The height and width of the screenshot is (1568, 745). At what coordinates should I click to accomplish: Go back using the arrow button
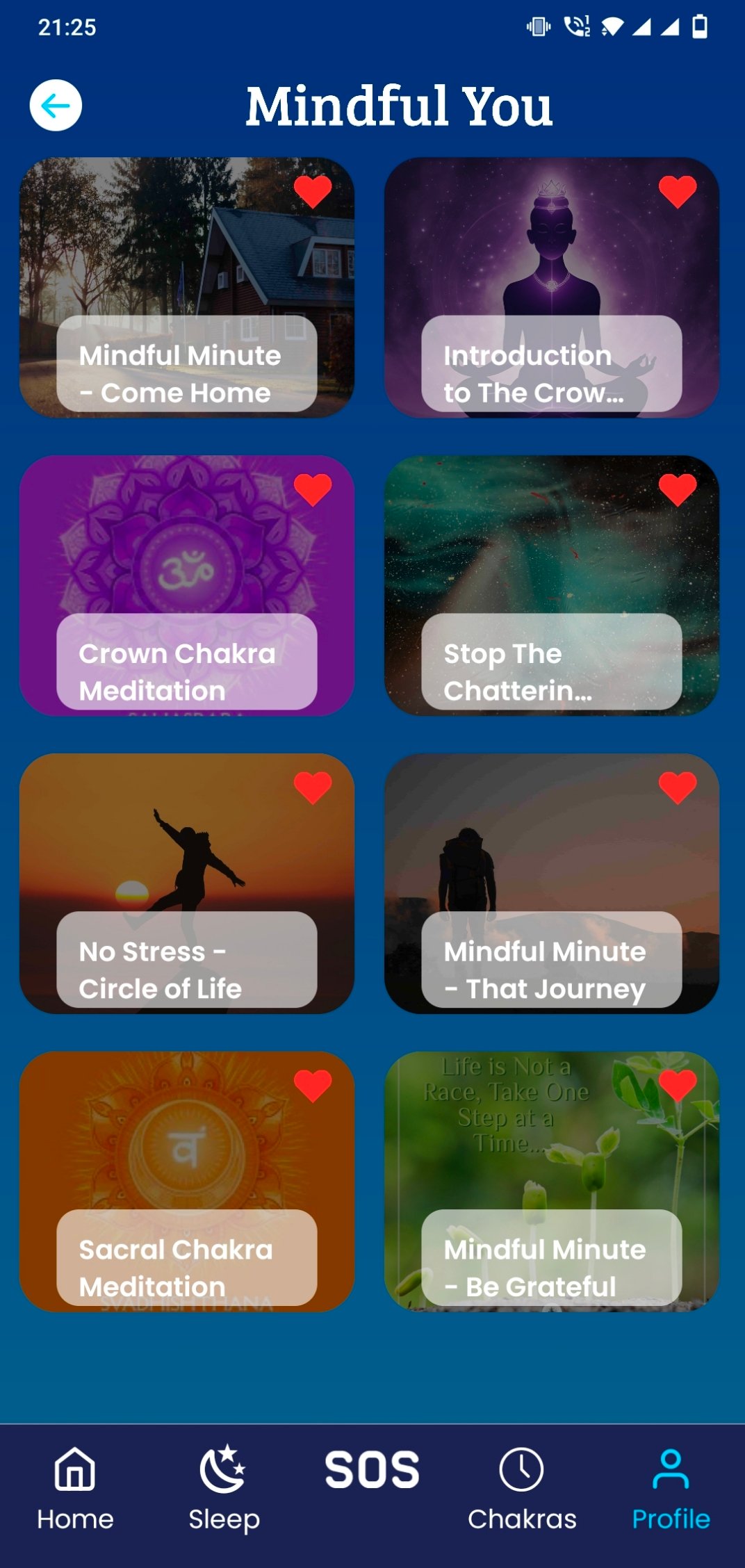point(56,106)
